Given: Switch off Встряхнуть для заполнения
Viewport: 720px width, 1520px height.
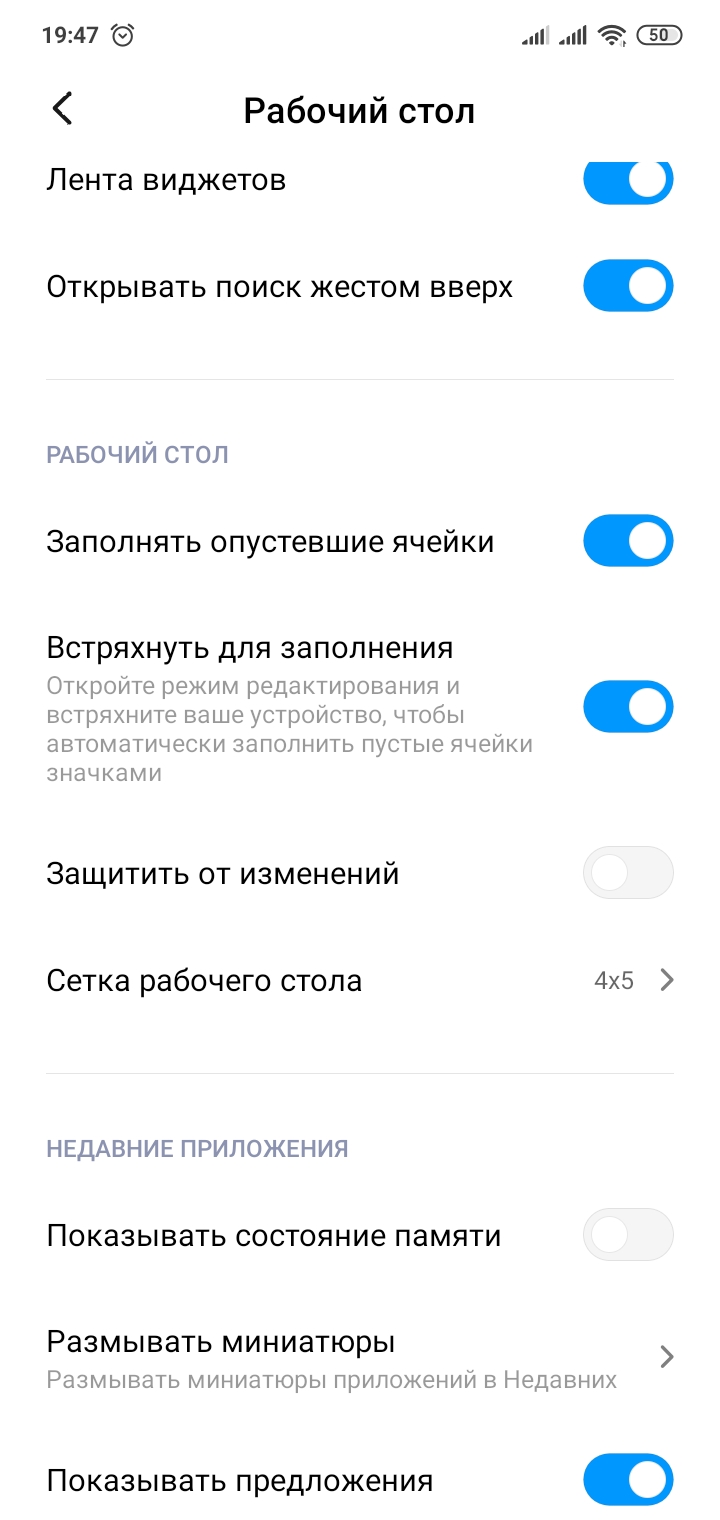Looking at the screenshot, I should pyautogui.click(x=628, y=707).
